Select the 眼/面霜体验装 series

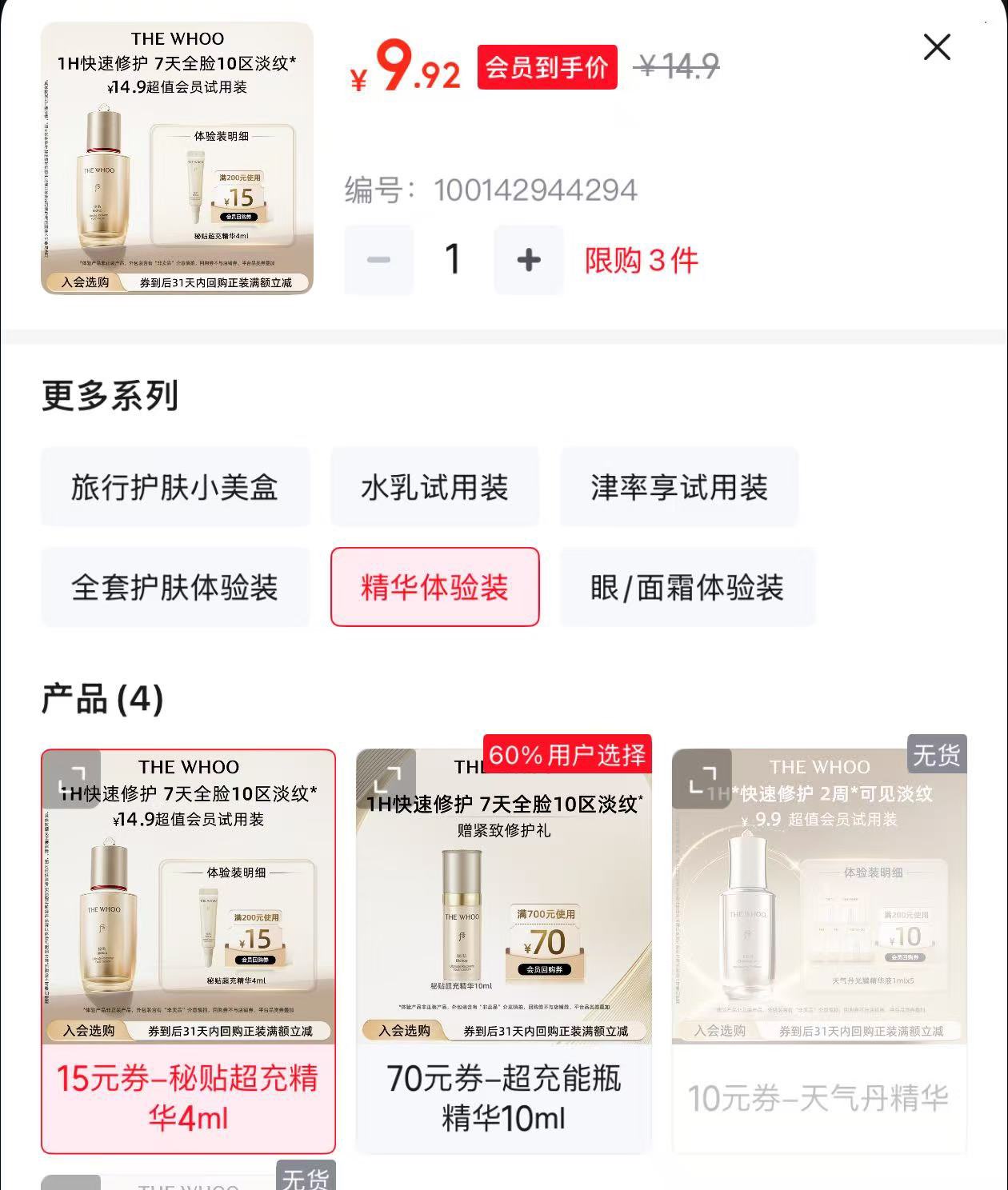[686, 587]
